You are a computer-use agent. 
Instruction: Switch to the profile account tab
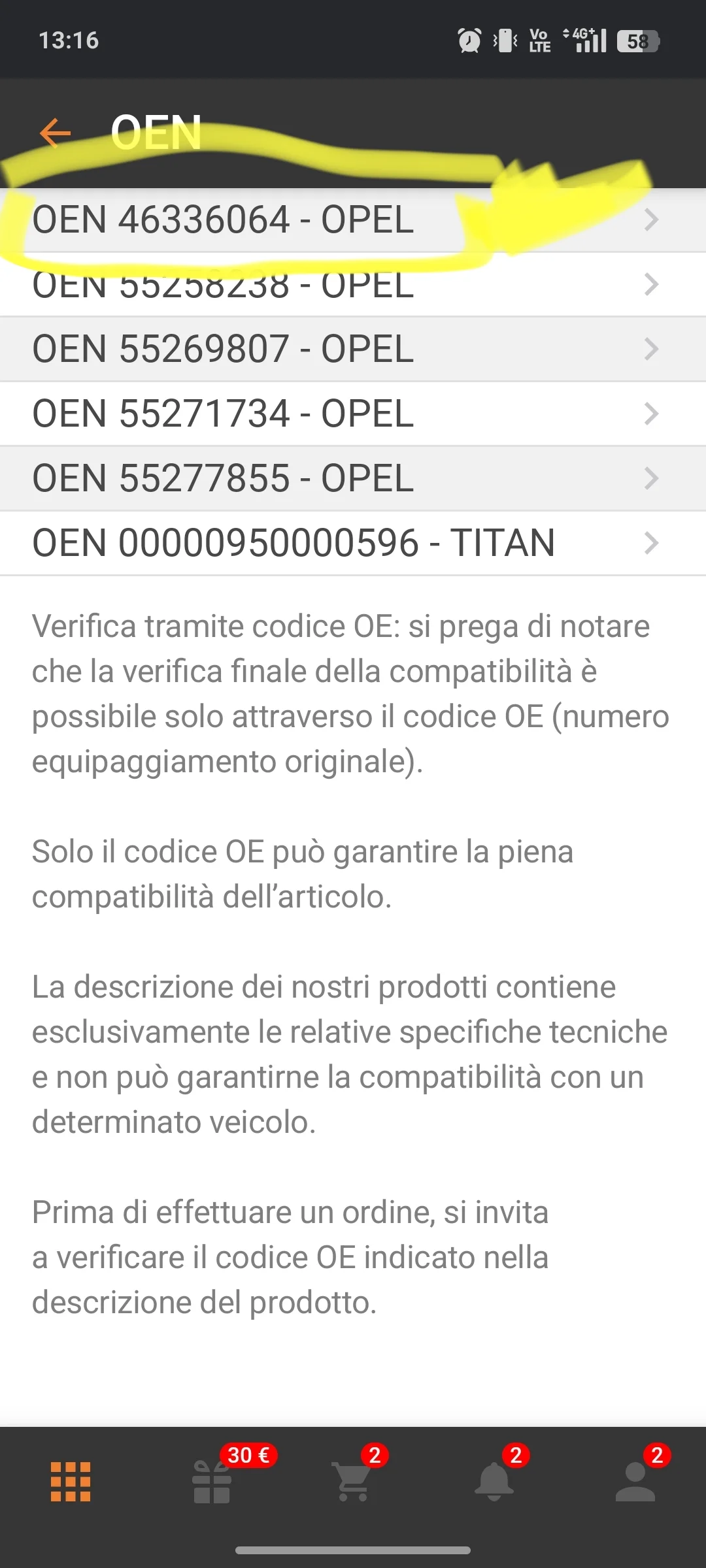[x=635, y=1482]
